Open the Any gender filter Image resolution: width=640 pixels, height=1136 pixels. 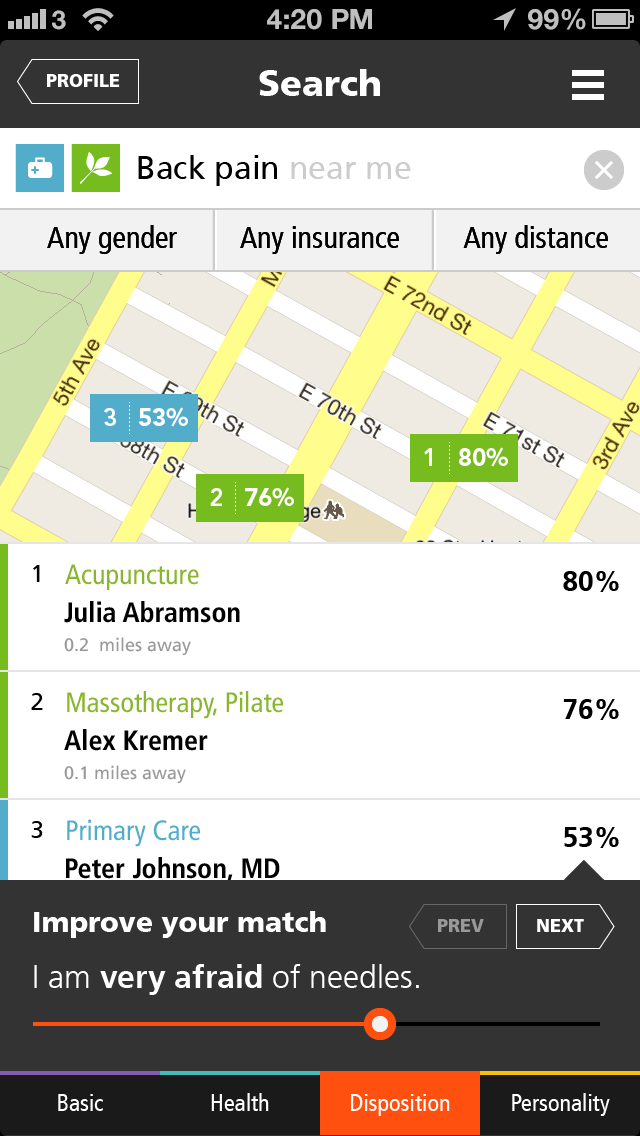tap(107, 239)
